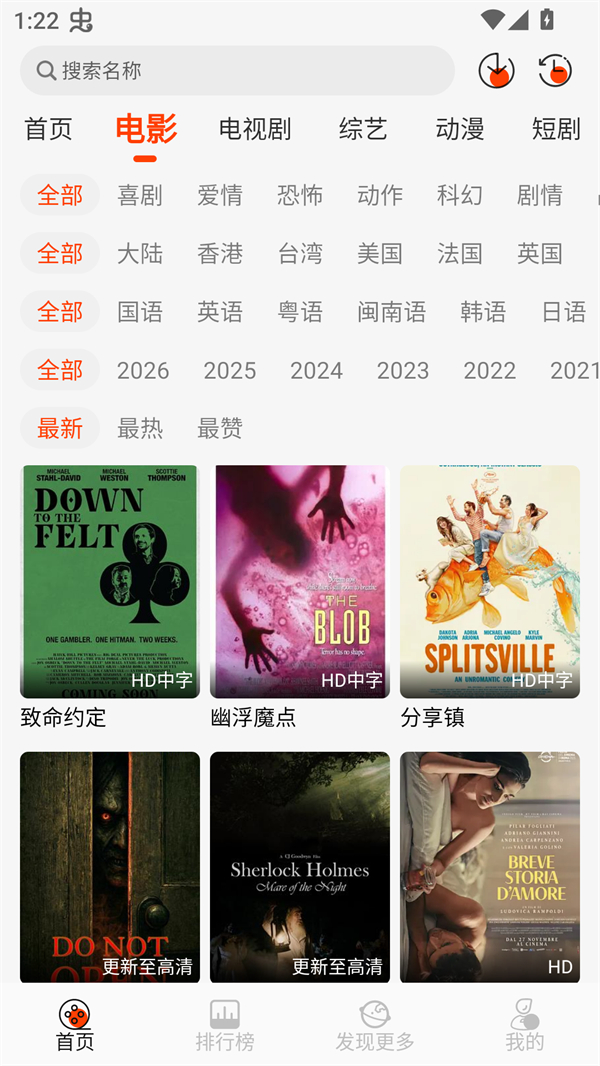Filter movies by 喜剧 genre
The height and width of the screenshot is (1066, 600).
pyautogui.click(x=139, y=195)
